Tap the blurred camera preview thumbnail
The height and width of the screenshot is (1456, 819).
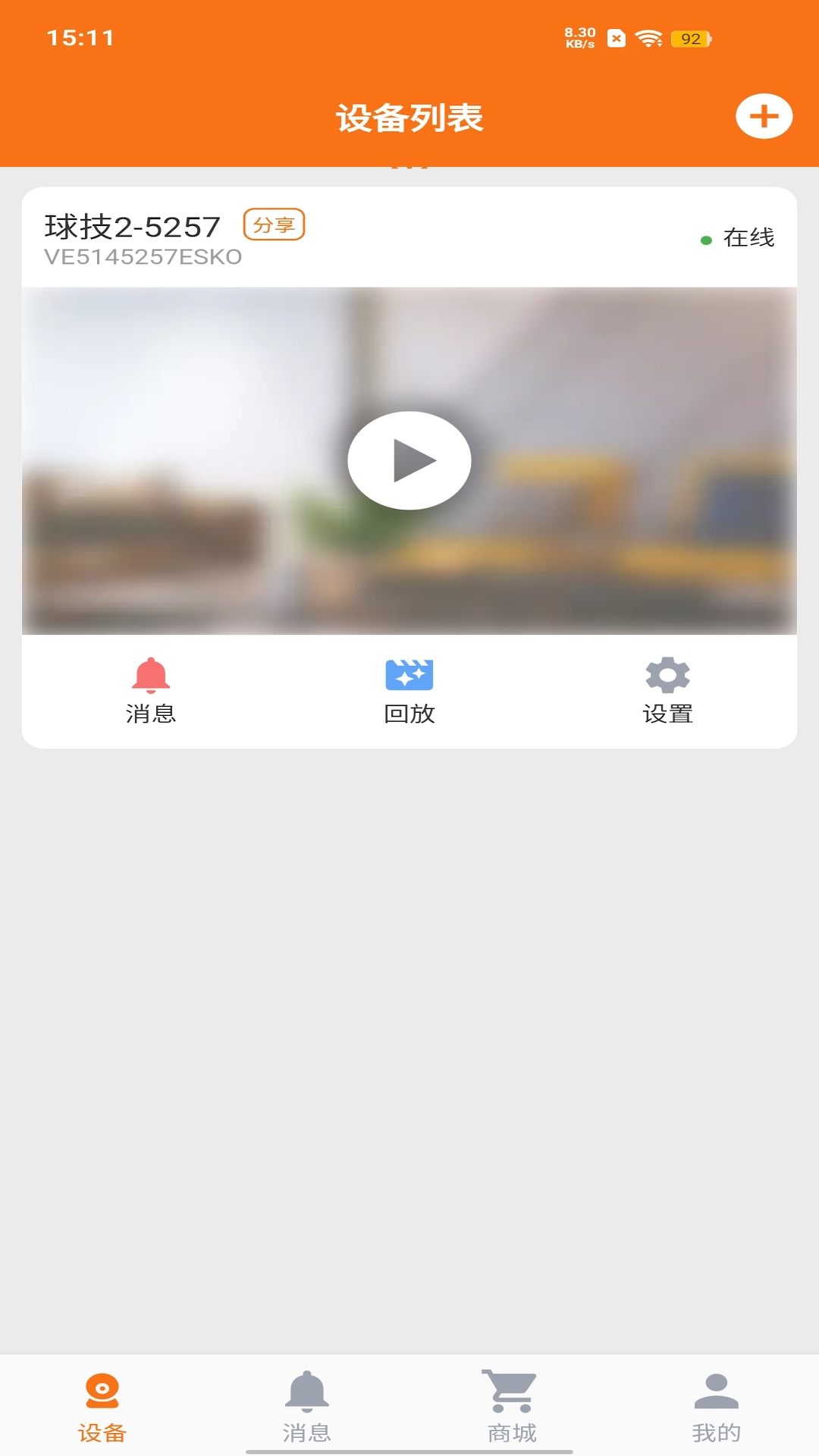coord(409,460)
